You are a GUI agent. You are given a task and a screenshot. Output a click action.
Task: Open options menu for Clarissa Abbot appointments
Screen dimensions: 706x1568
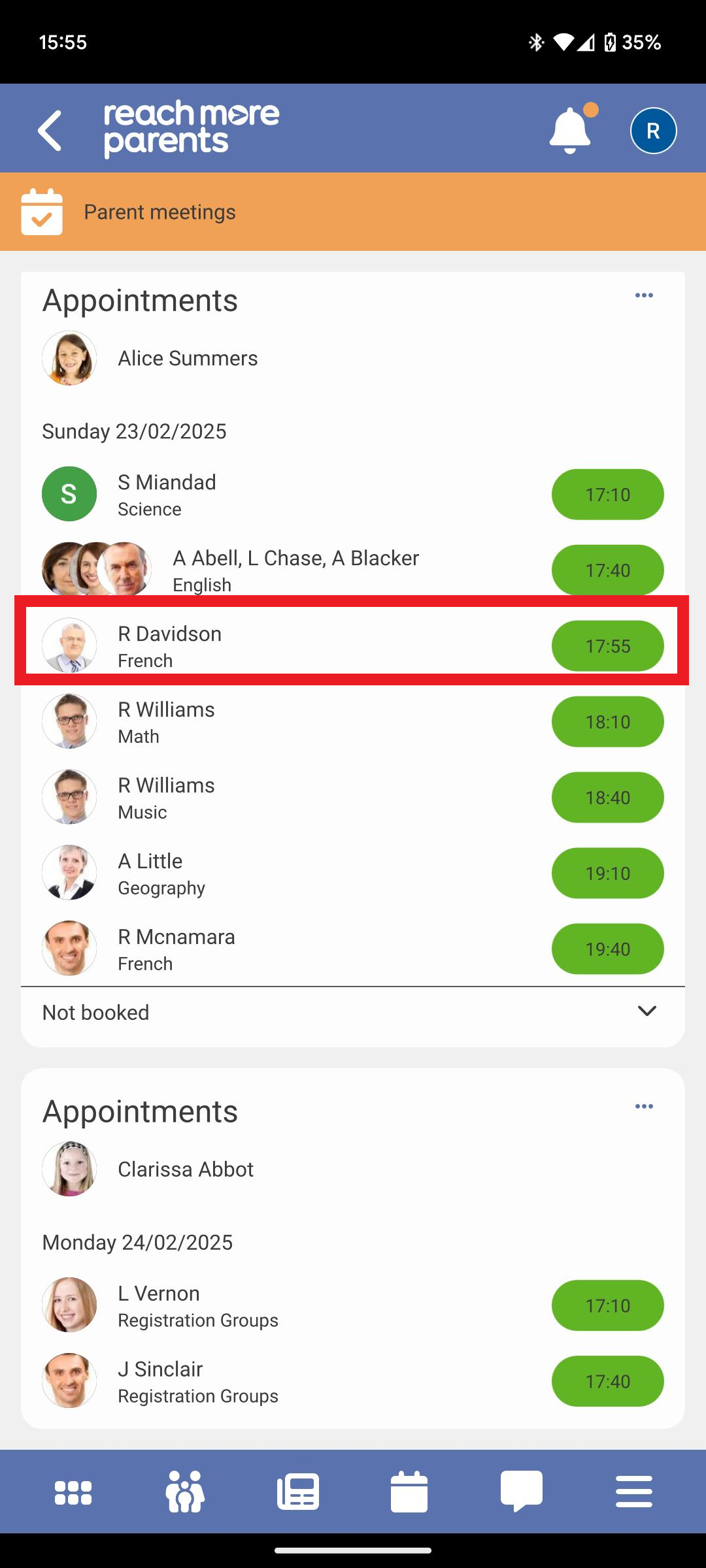point(644,1106)
